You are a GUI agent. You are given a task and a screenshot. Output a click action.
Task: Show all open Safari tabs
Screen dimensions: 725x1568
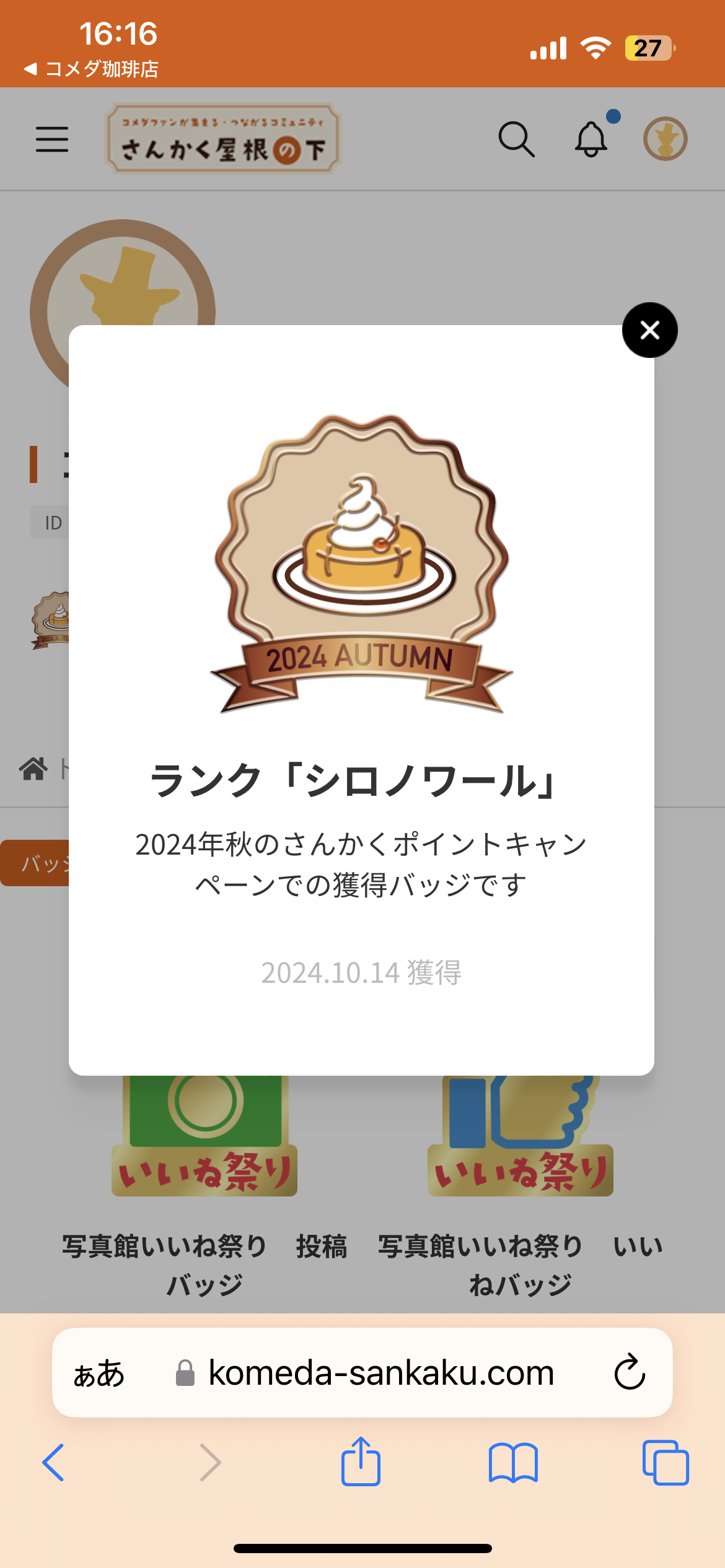(x=666, y=1463)
